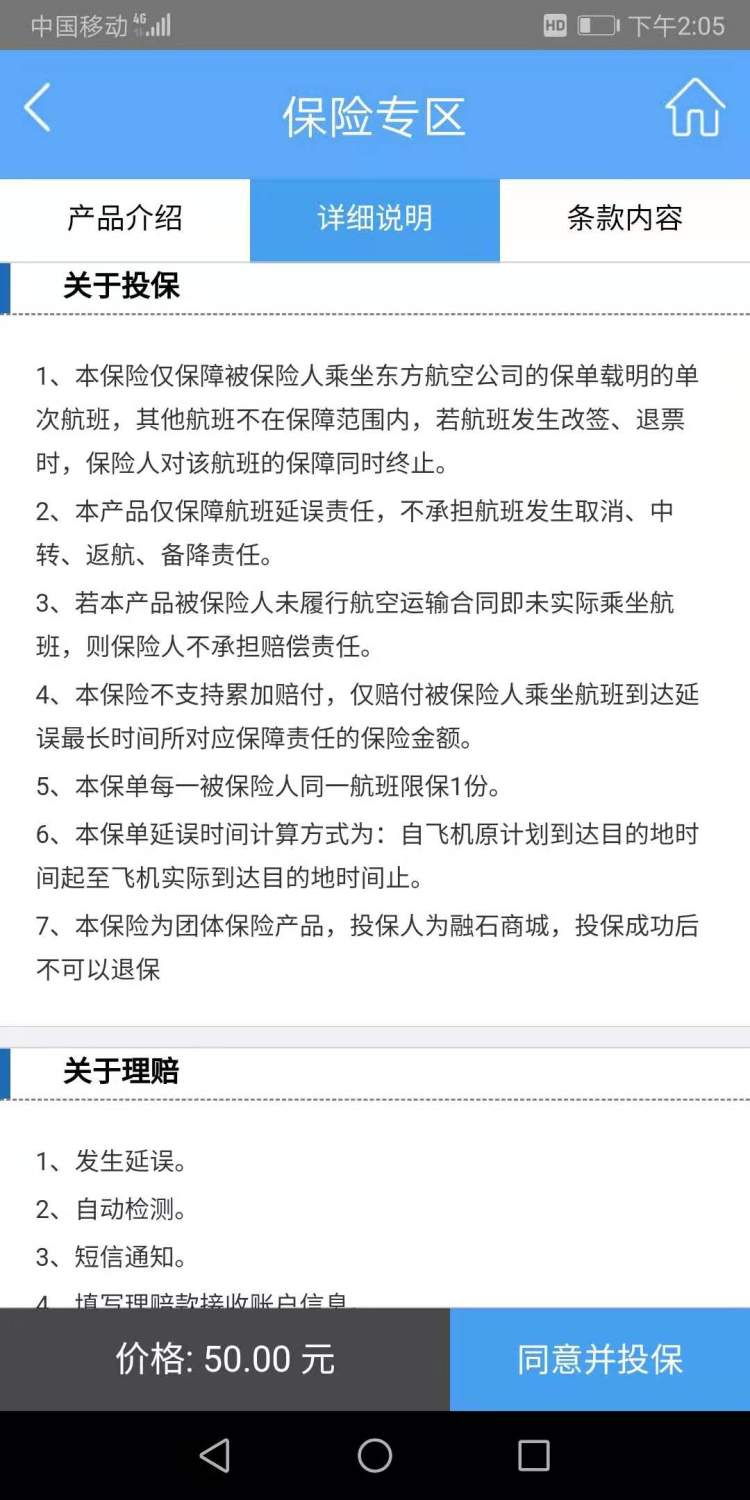The width and height of the screenshot is (750, 1500).
Task: Open the home page via house icon
Action: tap(695, 108)
